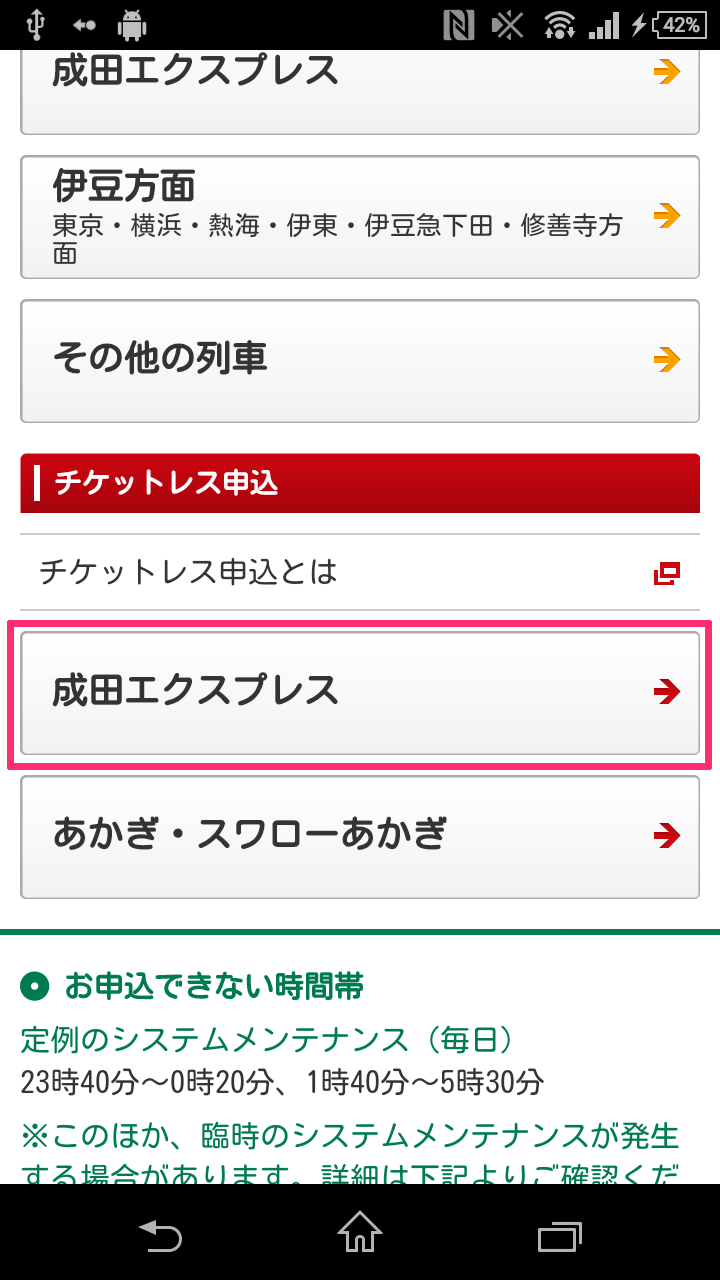Open チケットレス申込とは info link

(360, 572)
